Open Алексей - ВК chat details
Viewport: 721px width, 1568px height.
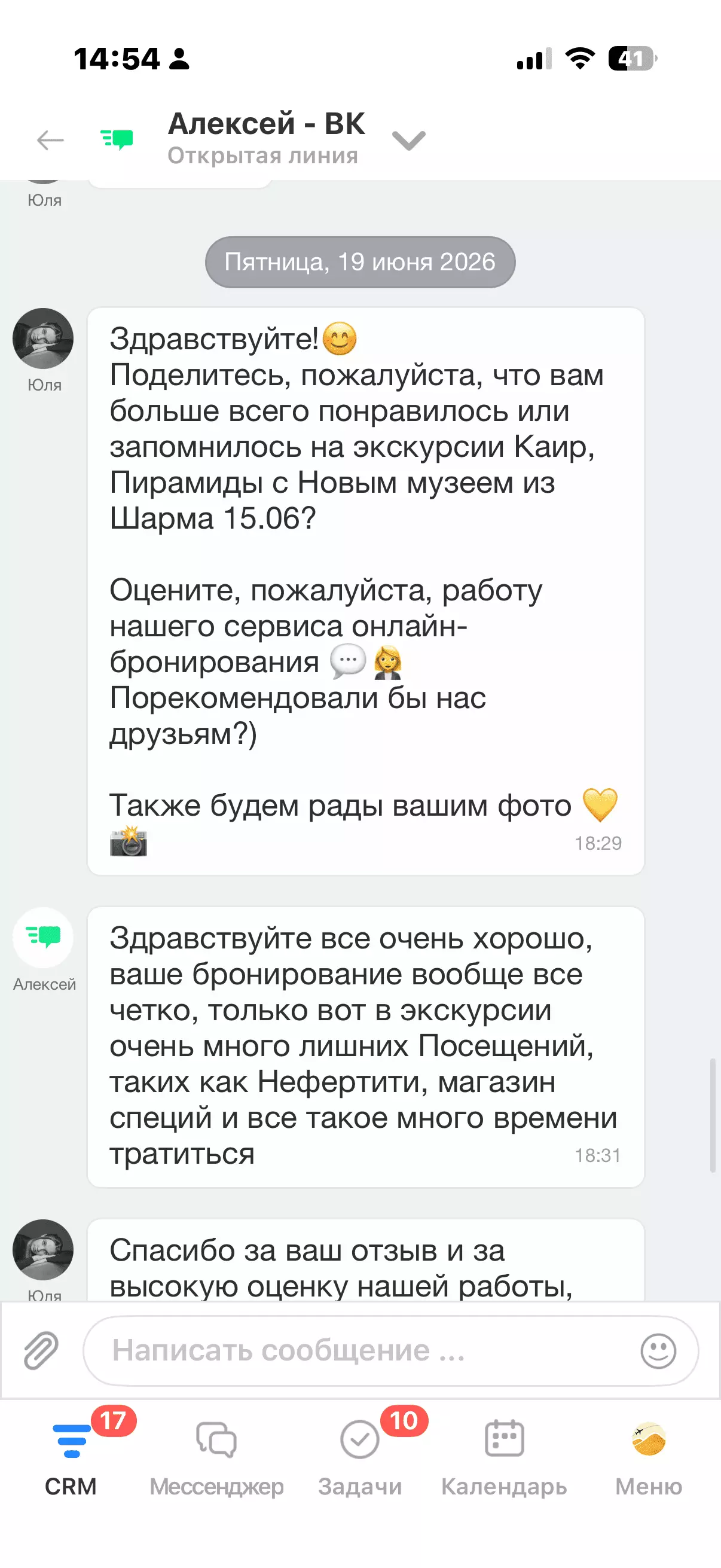(x=267, y=138)
